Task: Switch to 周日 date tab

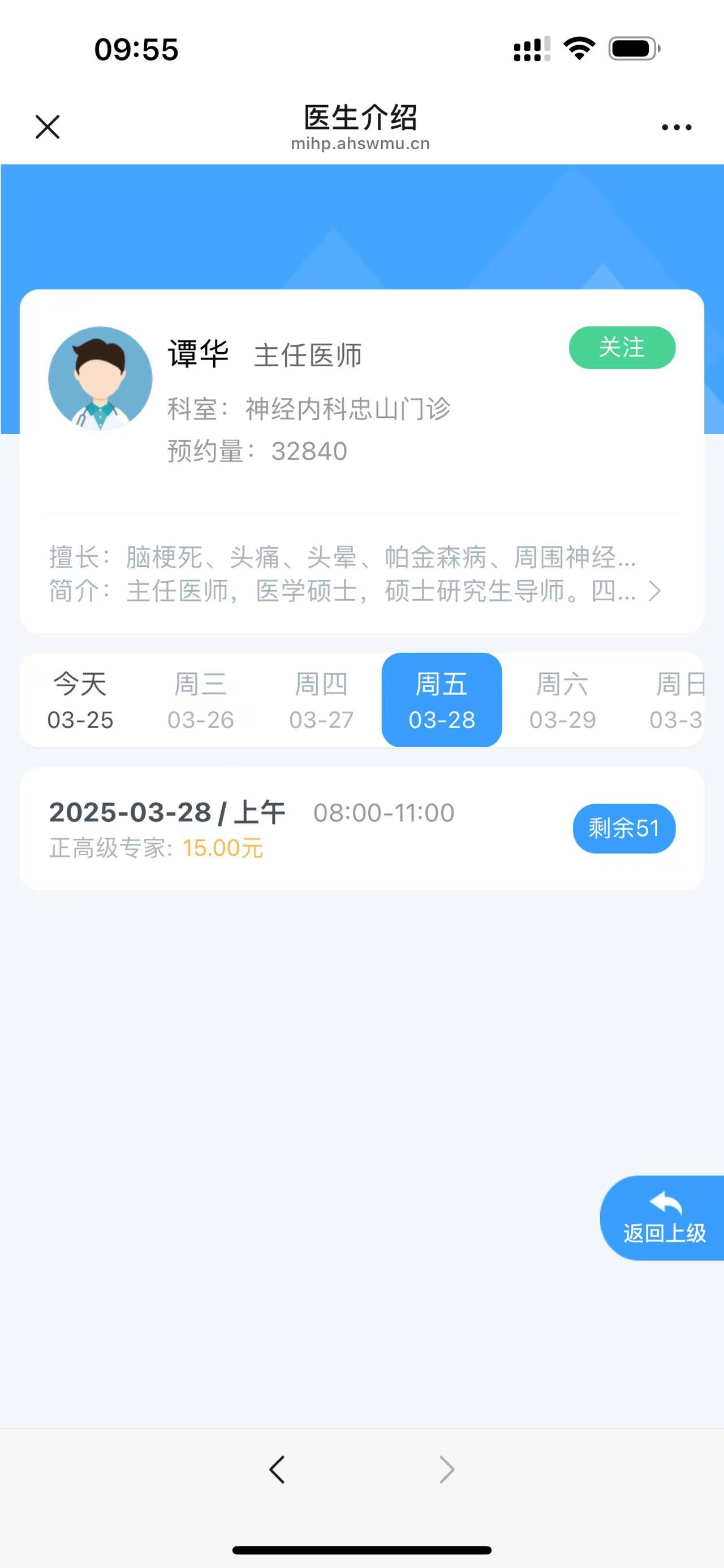Action: pyautogui.click(x=677, y=700)
